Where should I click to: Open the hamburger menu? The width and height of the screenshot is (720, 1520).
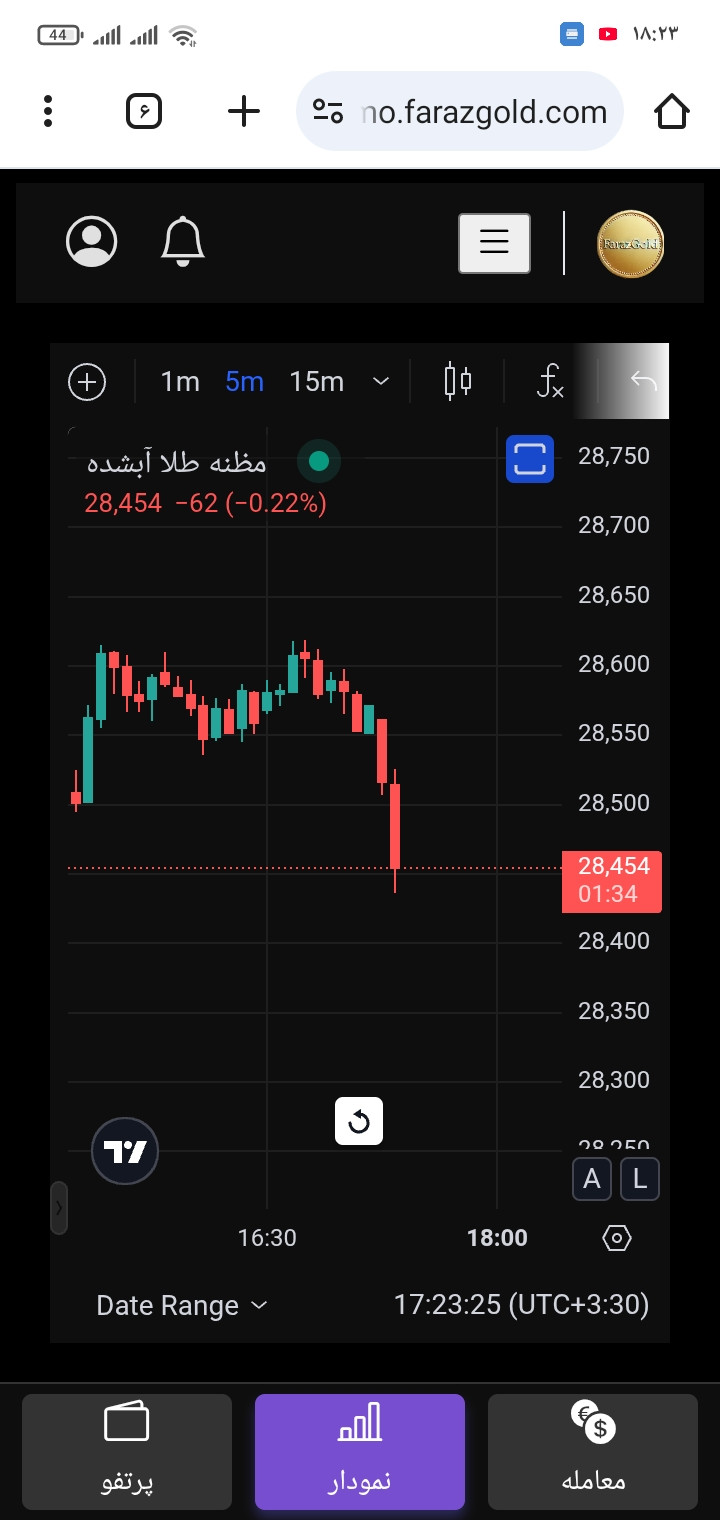click(494, 242)
